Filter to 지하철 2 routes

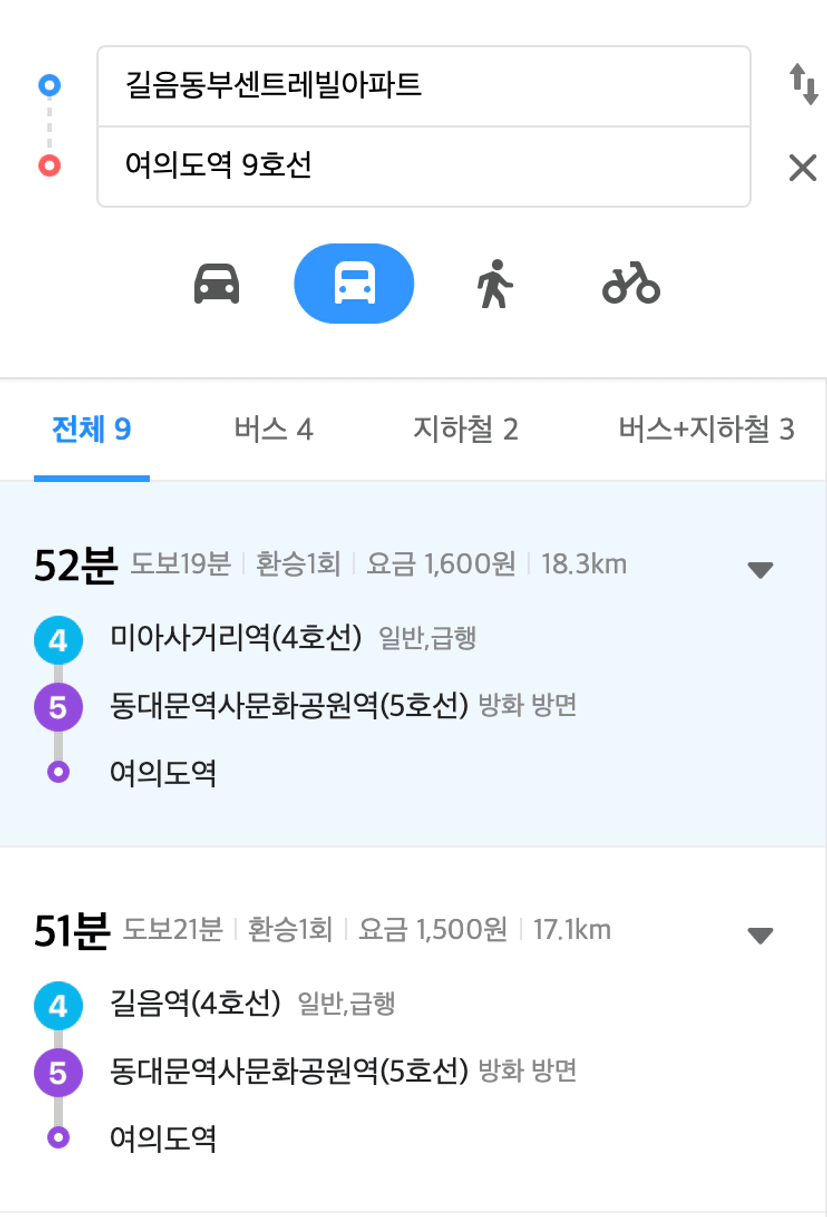click(465, 430)
